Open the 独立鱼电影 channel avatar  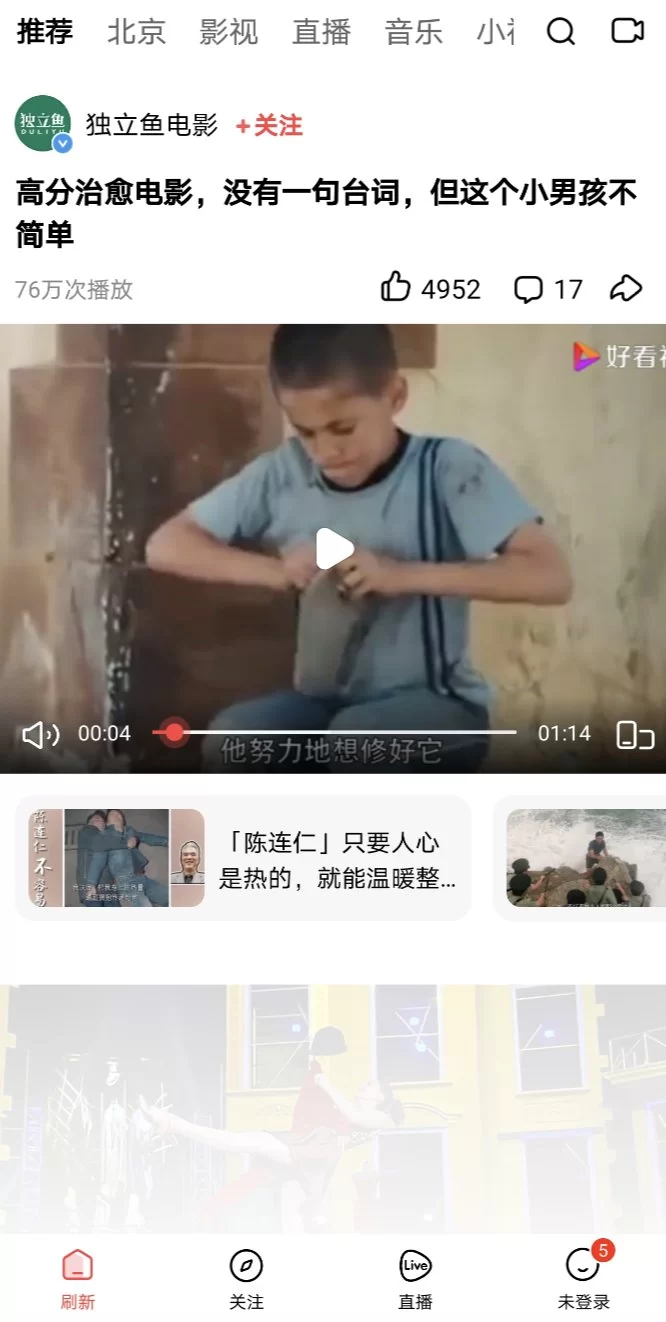click(43, 124)
